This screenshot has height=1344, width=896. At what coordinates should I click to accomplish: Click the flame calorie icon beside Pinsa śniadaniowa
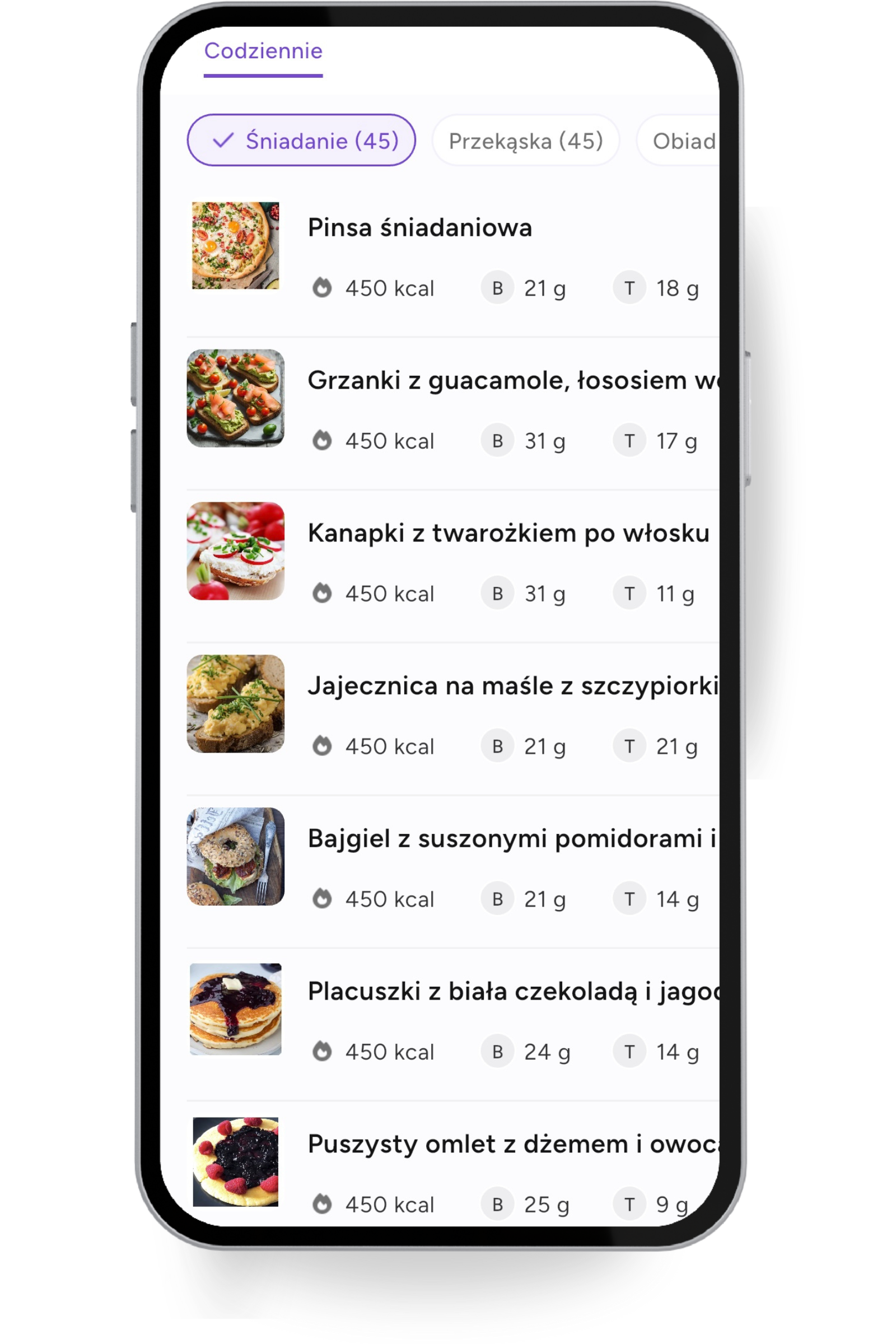tap(323, 288)
